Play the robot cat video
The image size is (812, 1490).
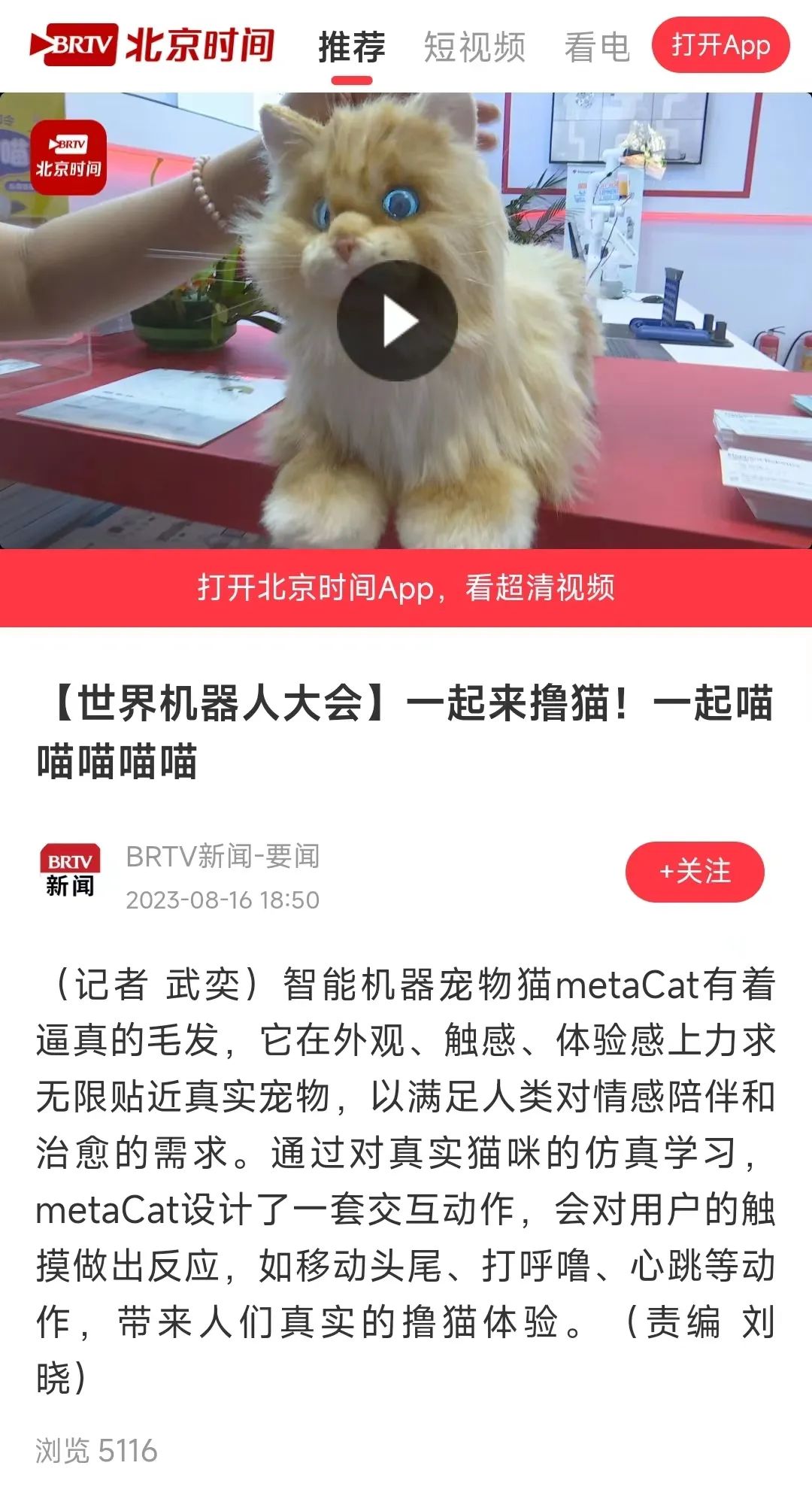(x=397, y=321)
